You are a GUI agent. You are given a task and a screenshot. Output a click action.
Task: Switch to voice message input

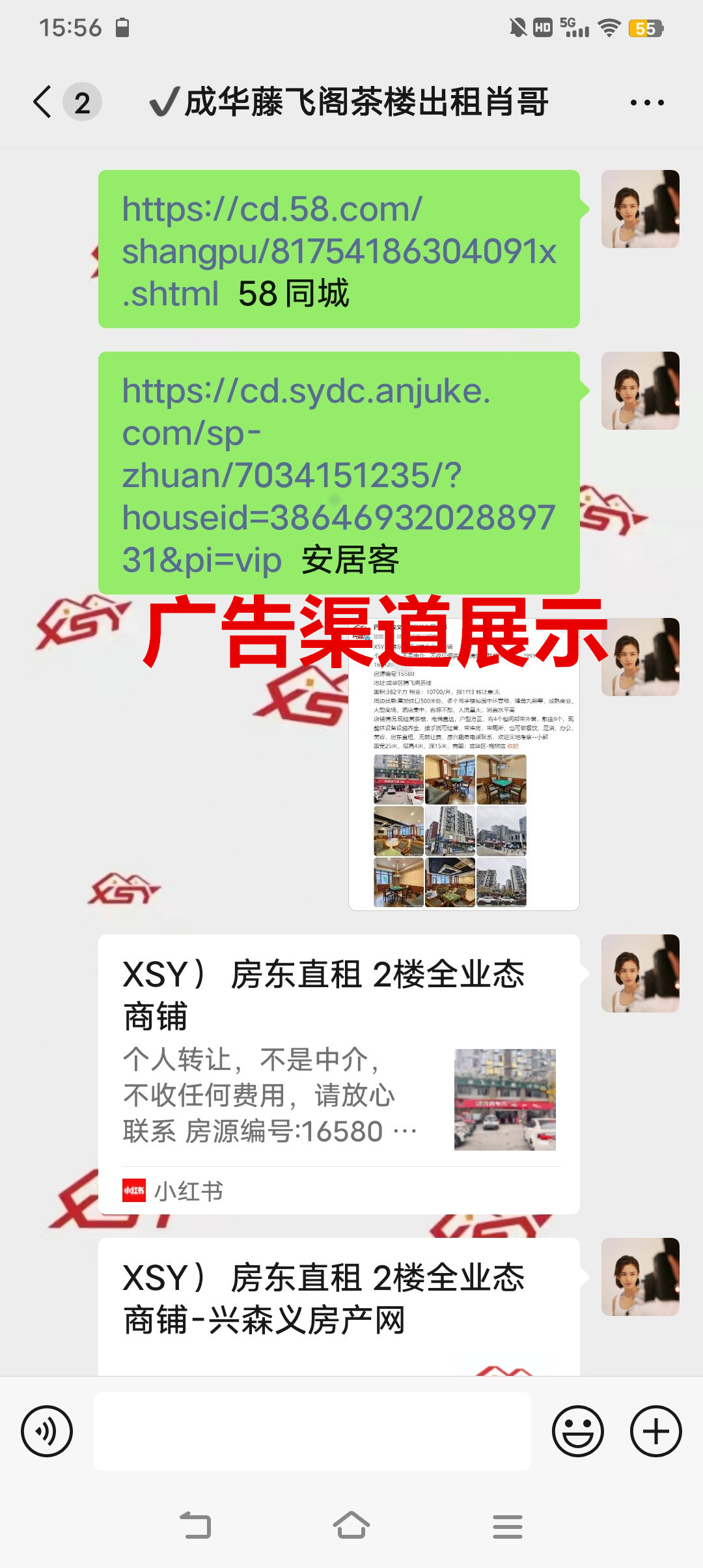point(47,1431)
